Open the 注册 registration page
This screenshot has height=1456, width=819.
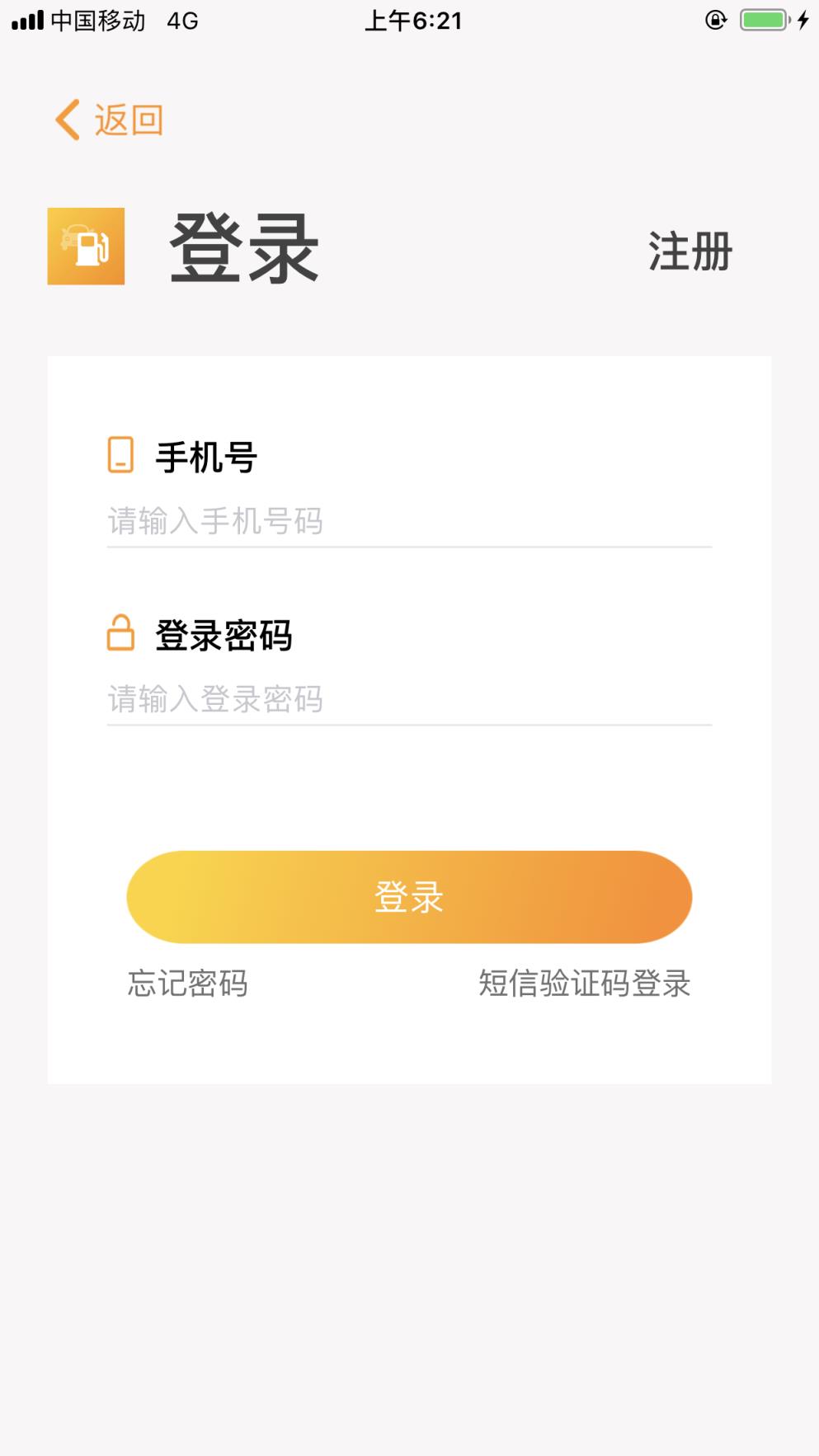click(688, 253)
